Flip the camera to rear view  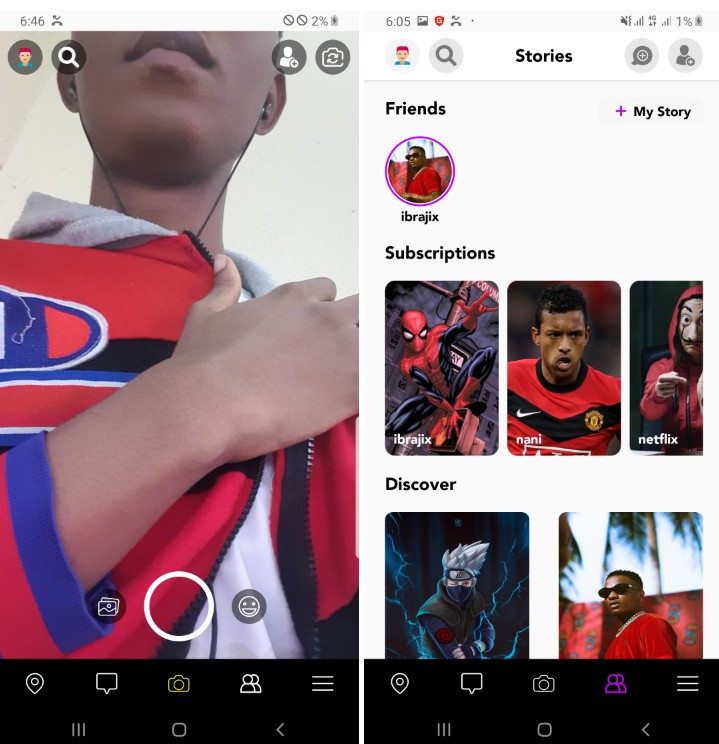point(333,58)
